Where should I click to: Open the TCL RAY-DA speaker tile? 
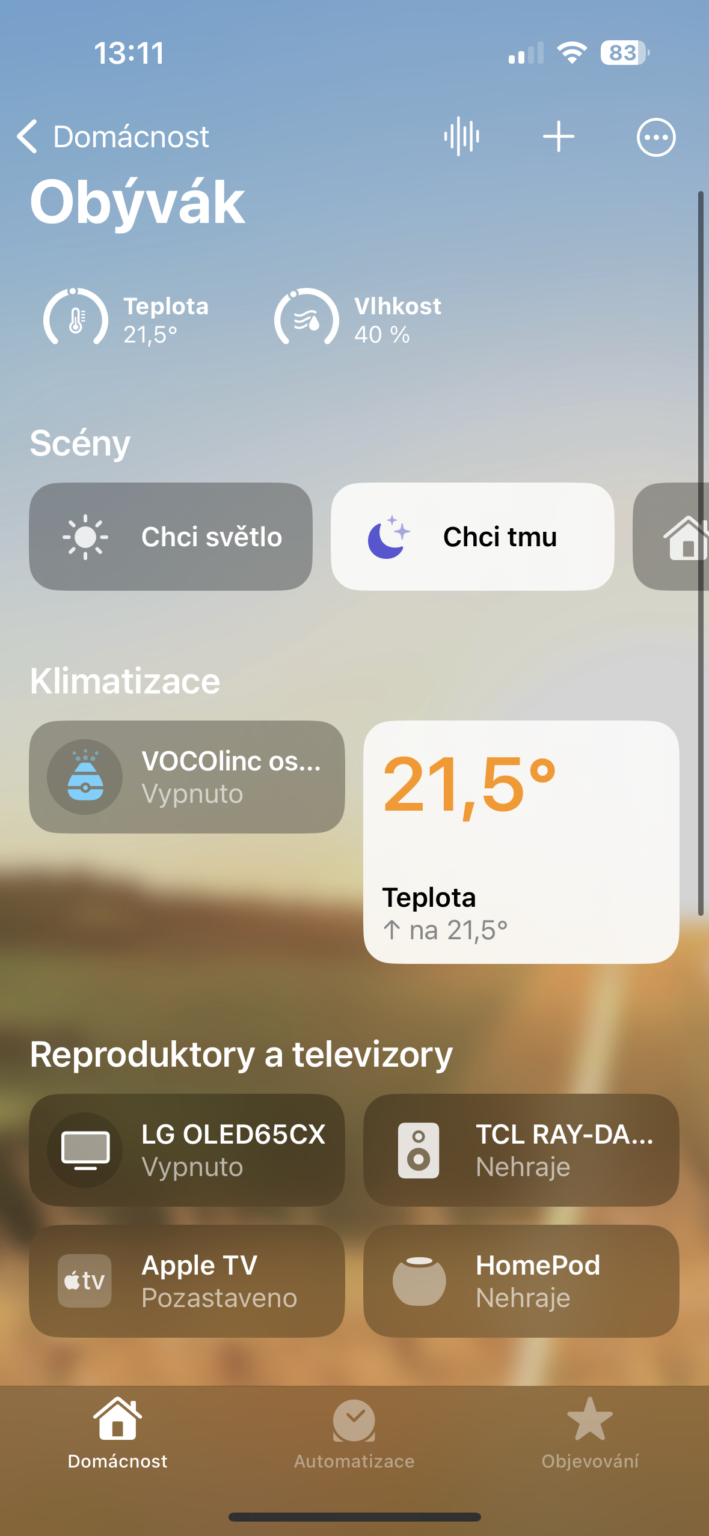[521, 1150]
